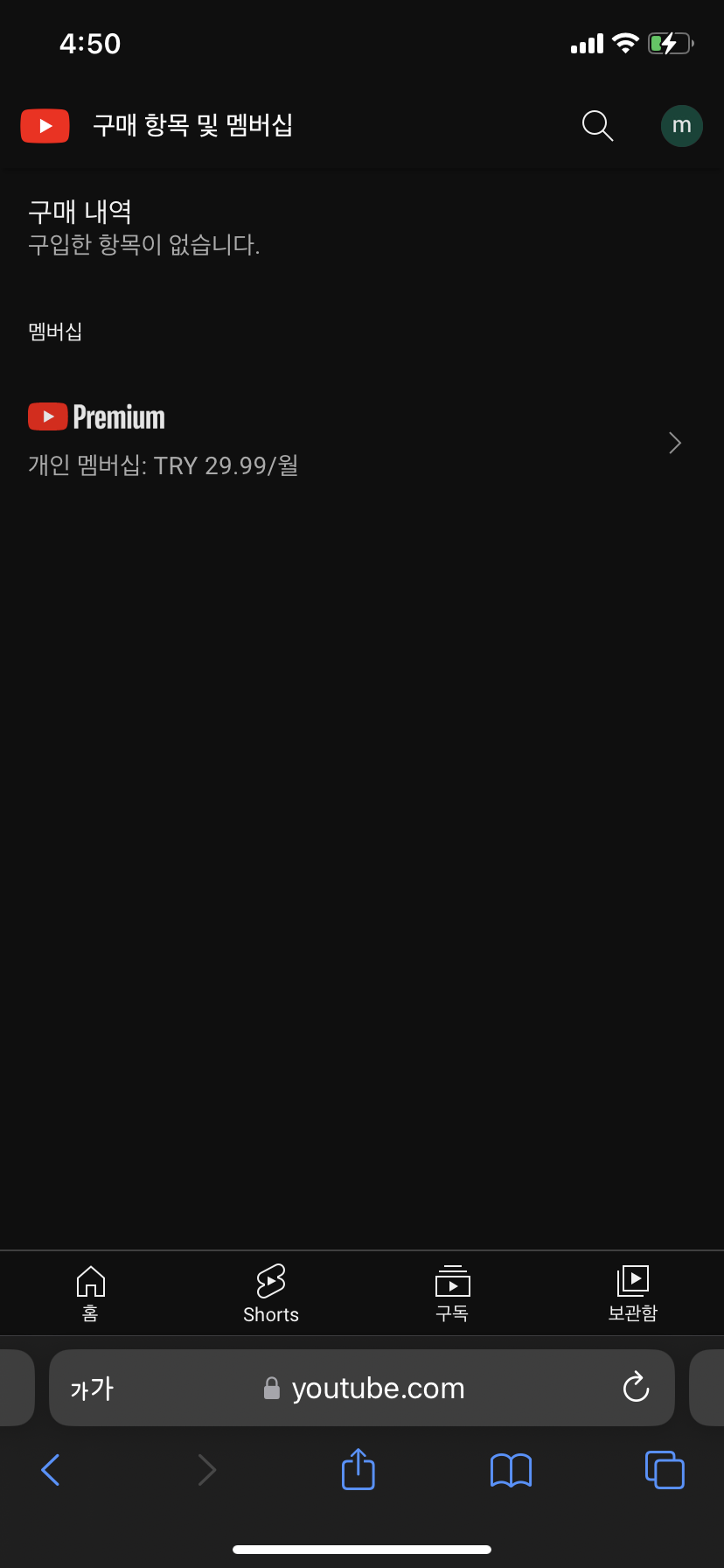
Task: Show all open Safari tabs
Action: 665,1470
